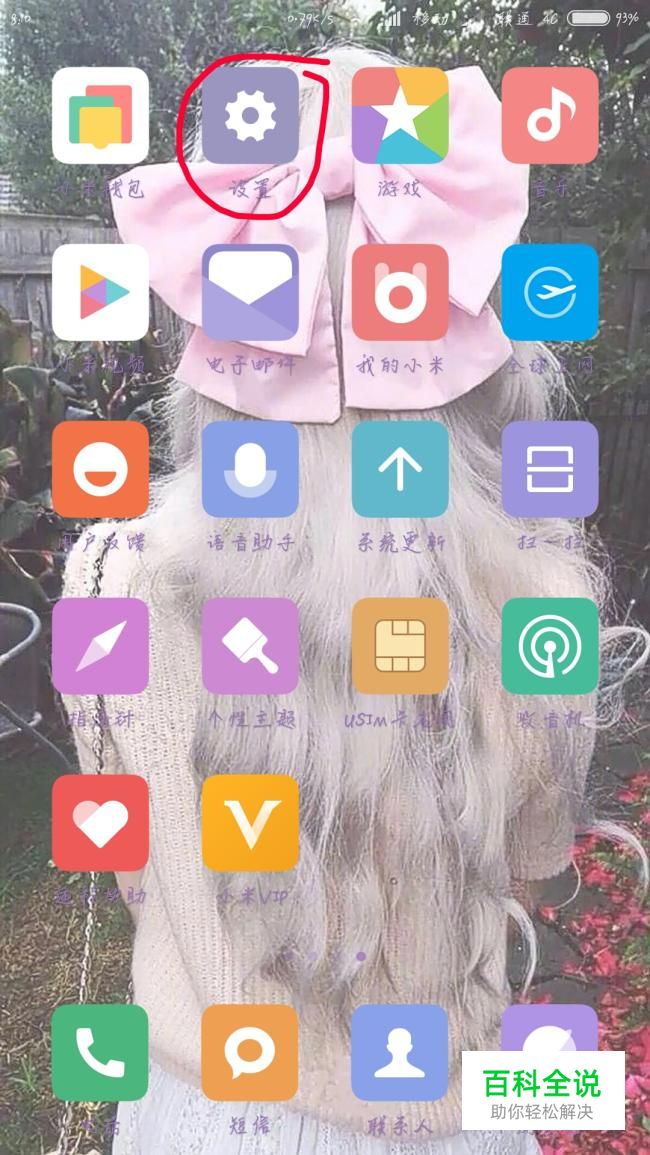Open the Phone dialer in dock
The width and height of the screenshot is (650, 1155).
(100, 1053)
